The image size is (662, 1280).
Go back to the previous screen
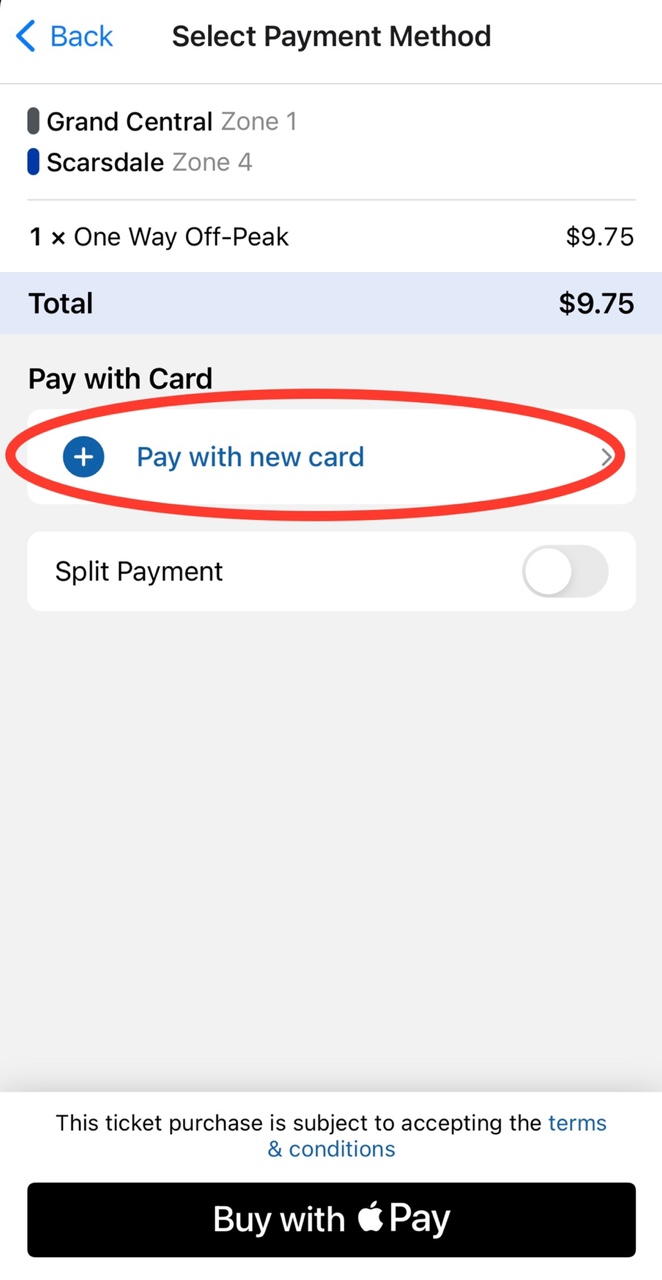point(65,37)
